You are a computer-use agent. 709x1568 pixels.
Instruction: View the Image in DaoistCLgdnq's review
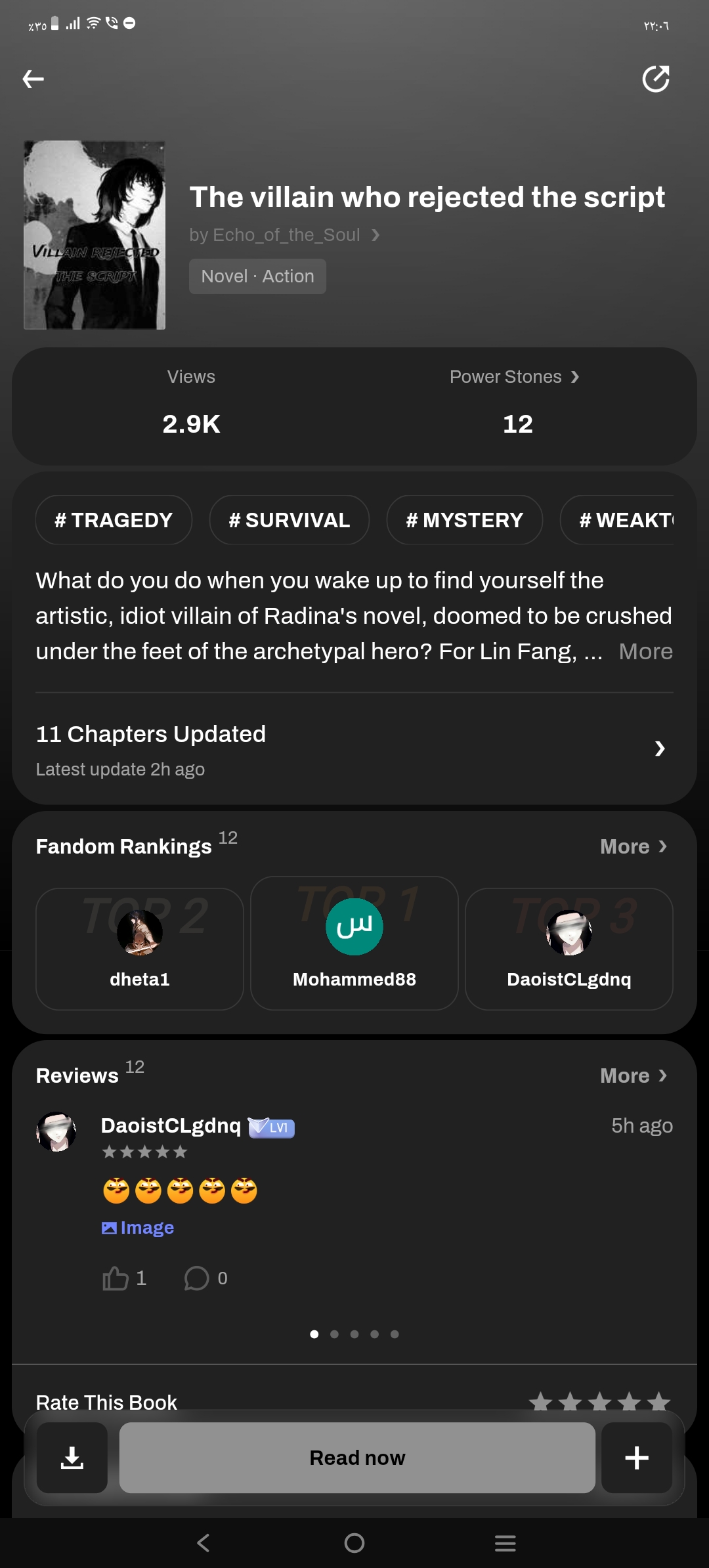tap(138, 1228)
